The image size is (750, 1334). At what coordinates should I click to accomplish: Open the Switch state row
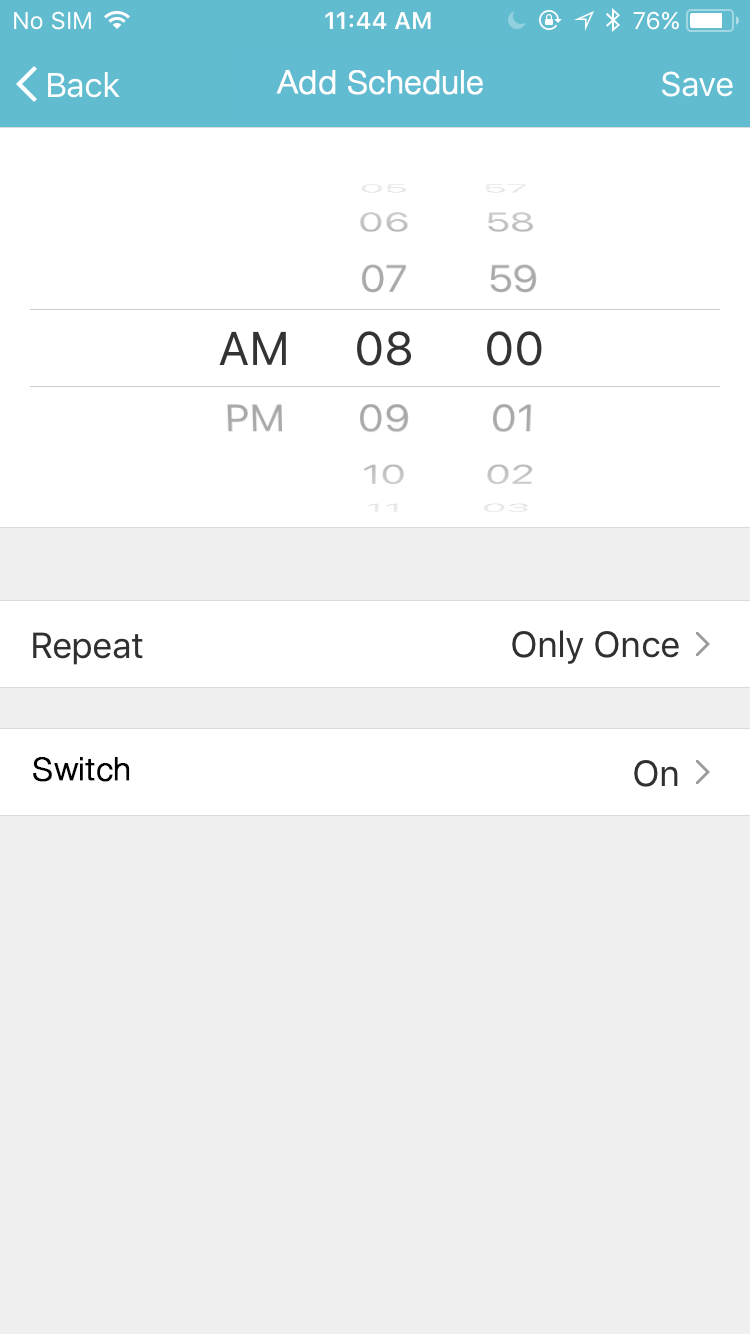click(x=375, y=772)
